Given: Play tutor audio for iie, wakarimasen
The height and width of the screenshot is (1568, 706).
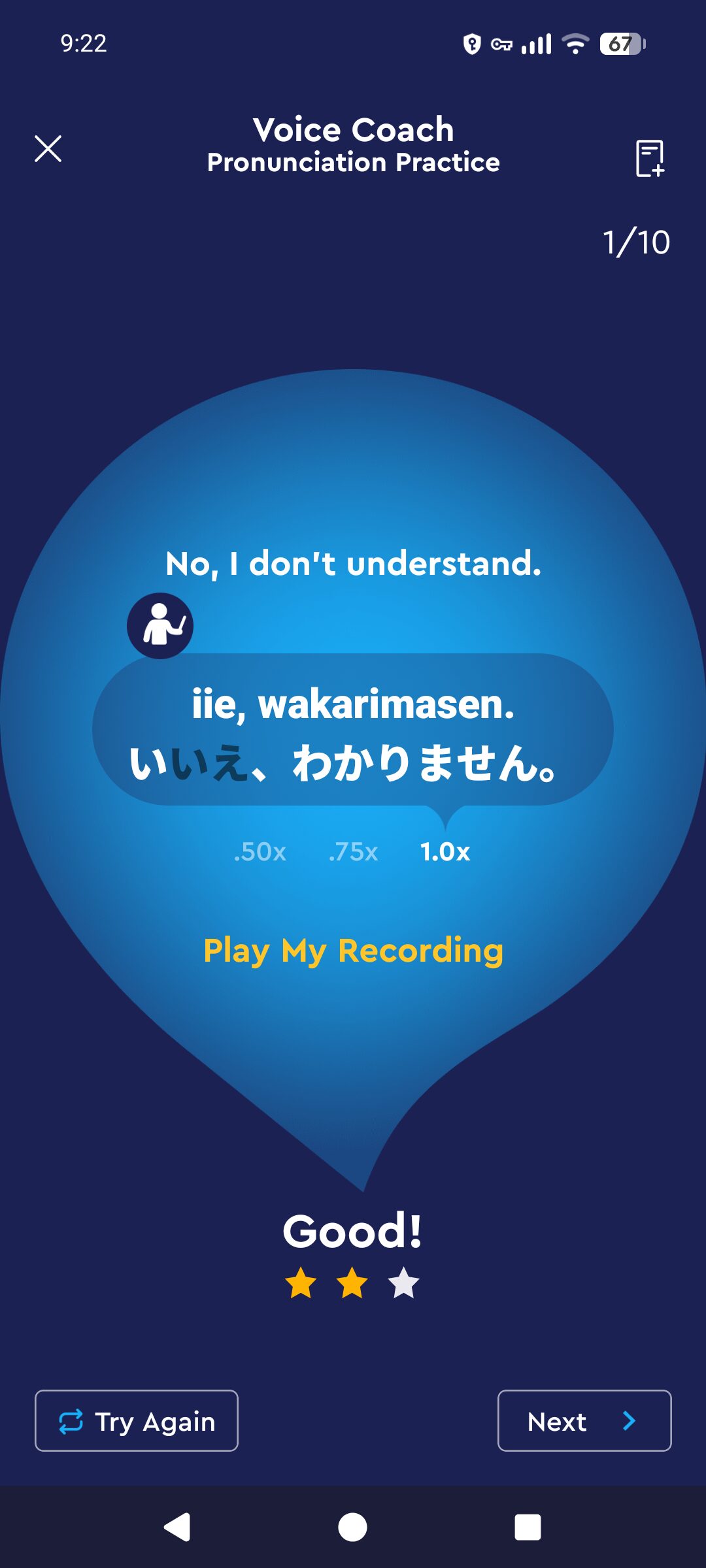Looking at the screenshot, I should [x=160, y=626].
